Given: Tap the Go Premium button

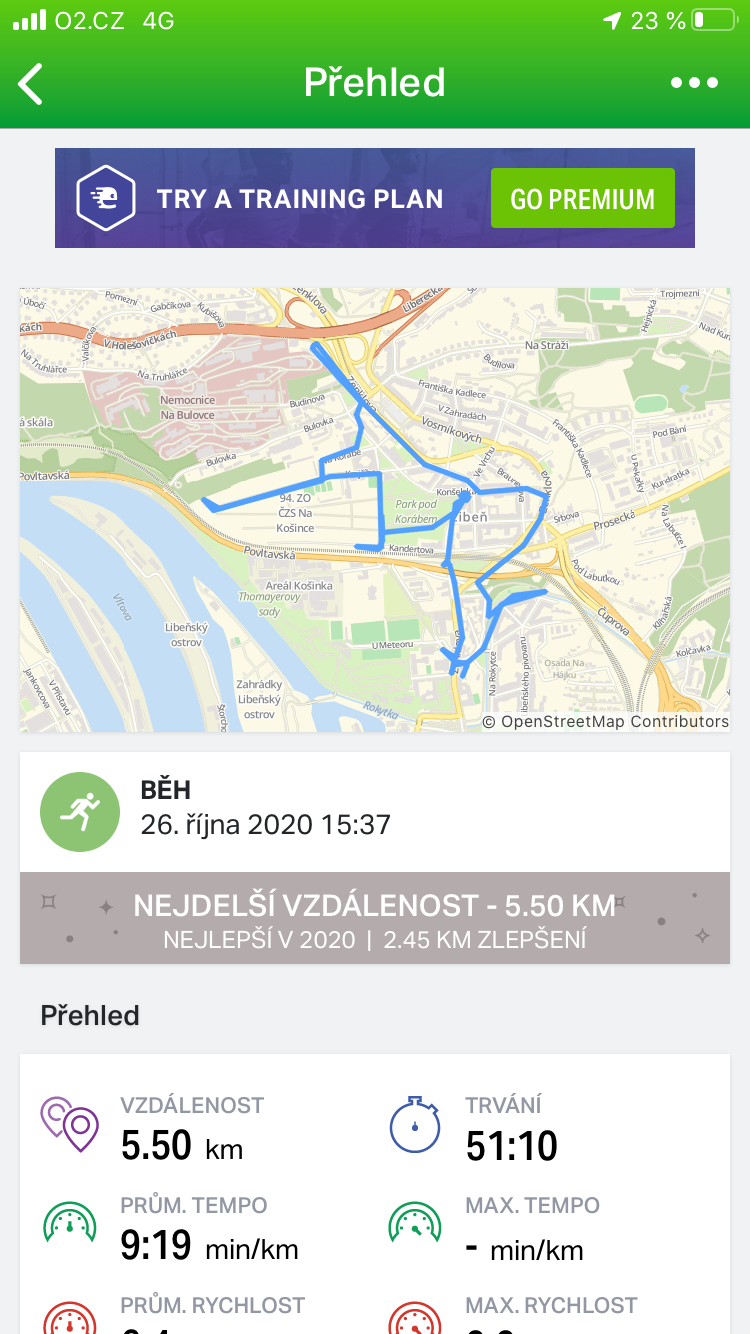Looking at the screenshot, I should 582,198.
